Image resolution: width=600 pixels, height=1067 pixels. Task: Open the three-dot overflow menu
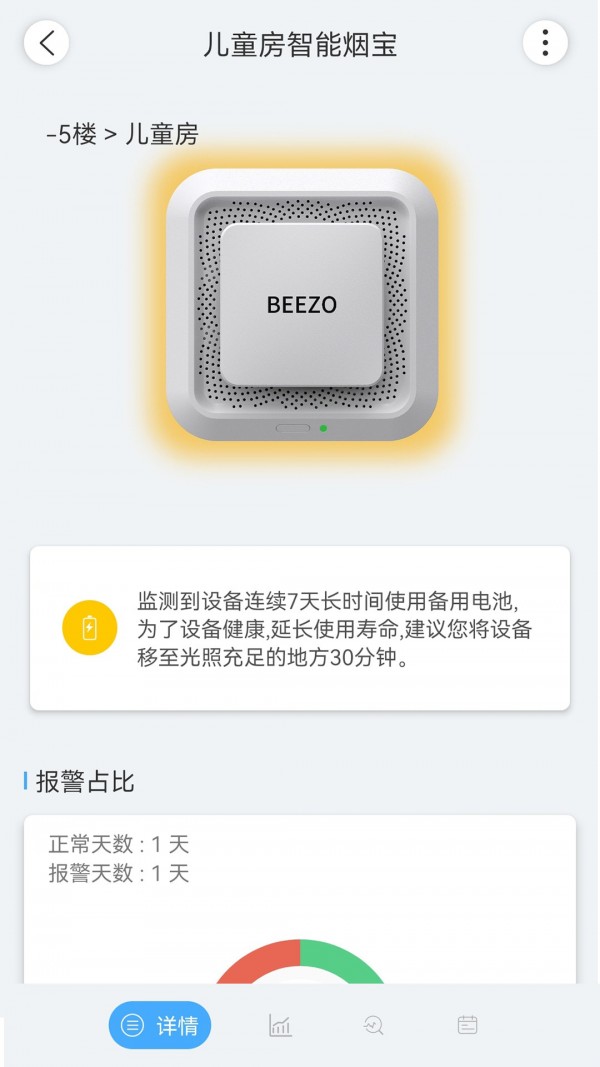coord(545,43)
